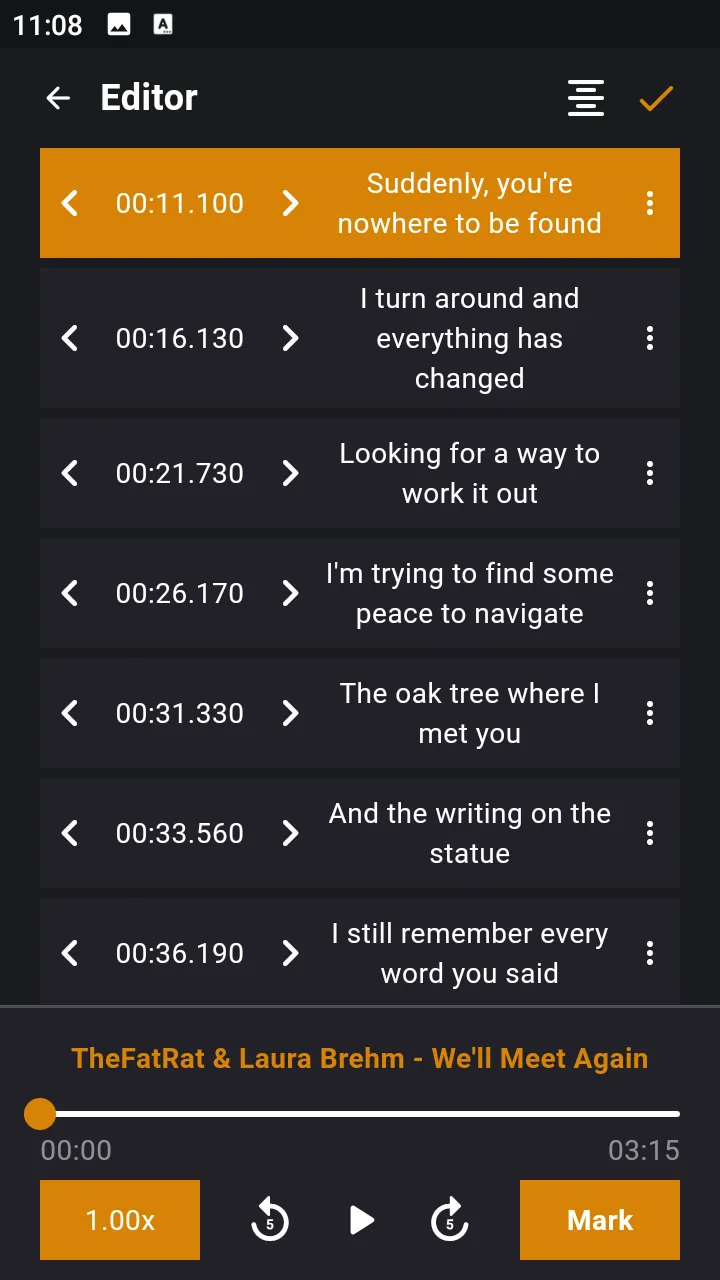Confirm edits with the checkmark
Viewport: 720px width, 1280px height.
pyautogui.click(x=656, y=98)
